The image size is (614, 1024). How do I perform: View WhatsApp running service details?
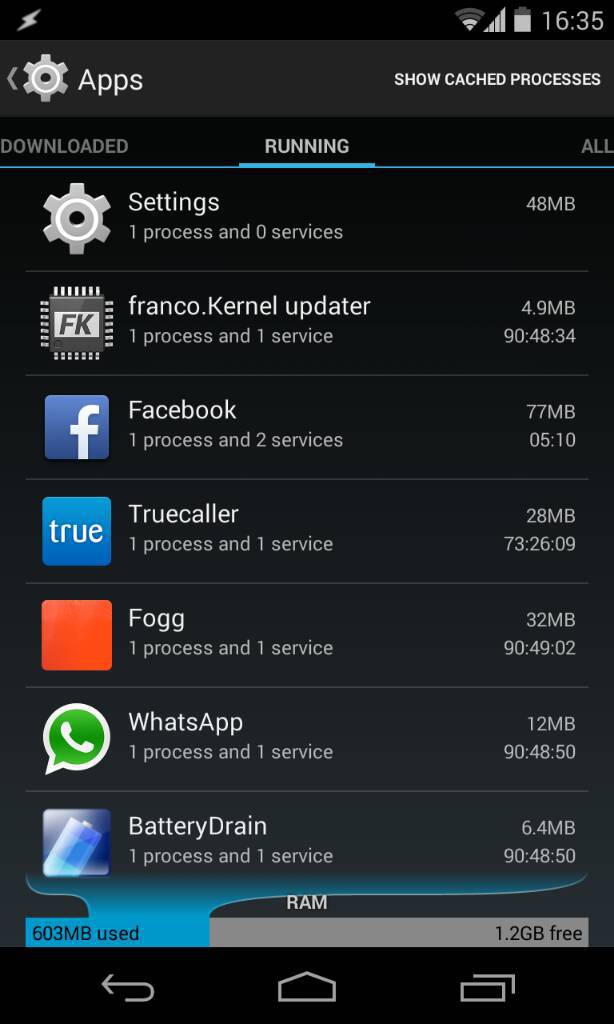coord(306,737)
